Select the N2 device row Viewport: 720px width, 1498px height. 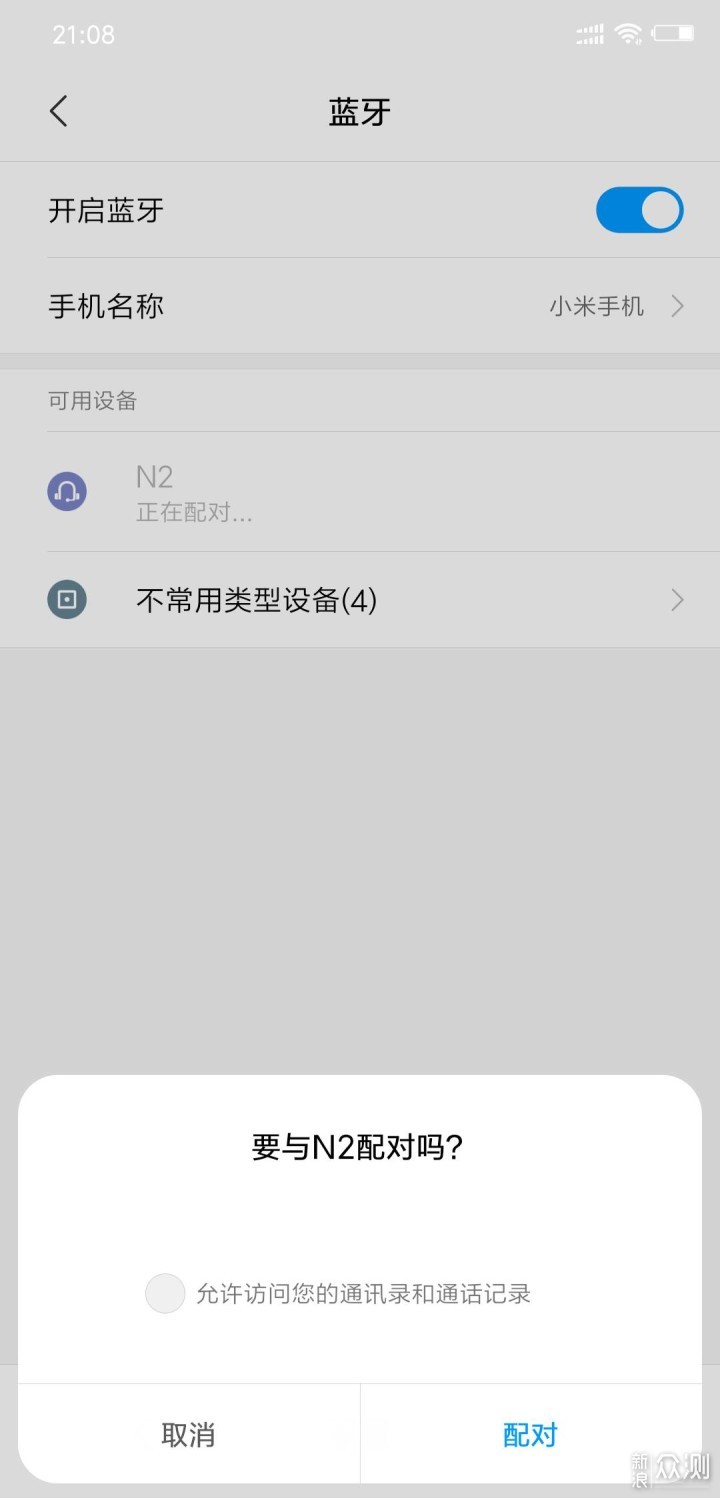click(360, 492)
